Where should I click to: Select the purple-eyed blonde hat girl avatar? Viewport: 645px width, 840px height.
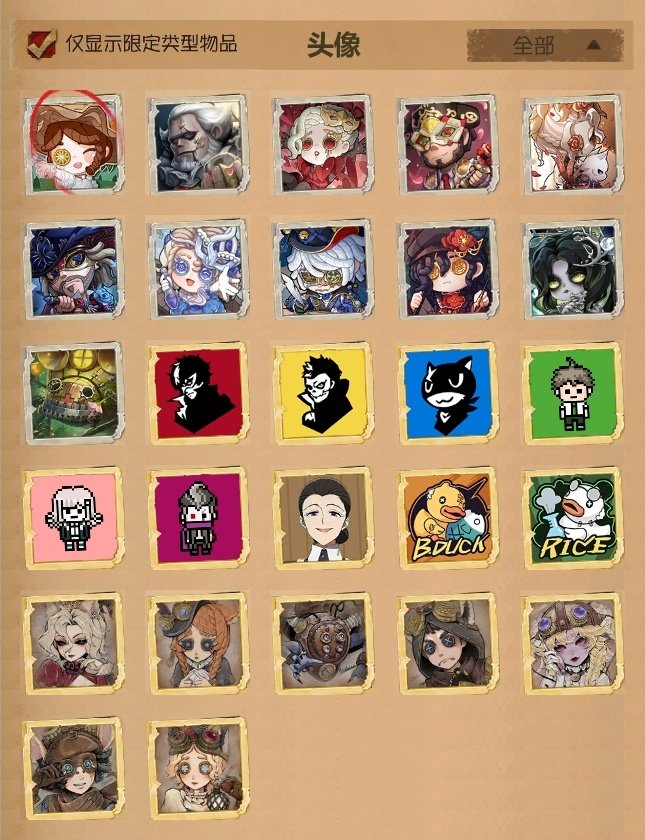[x=572, y=642]
